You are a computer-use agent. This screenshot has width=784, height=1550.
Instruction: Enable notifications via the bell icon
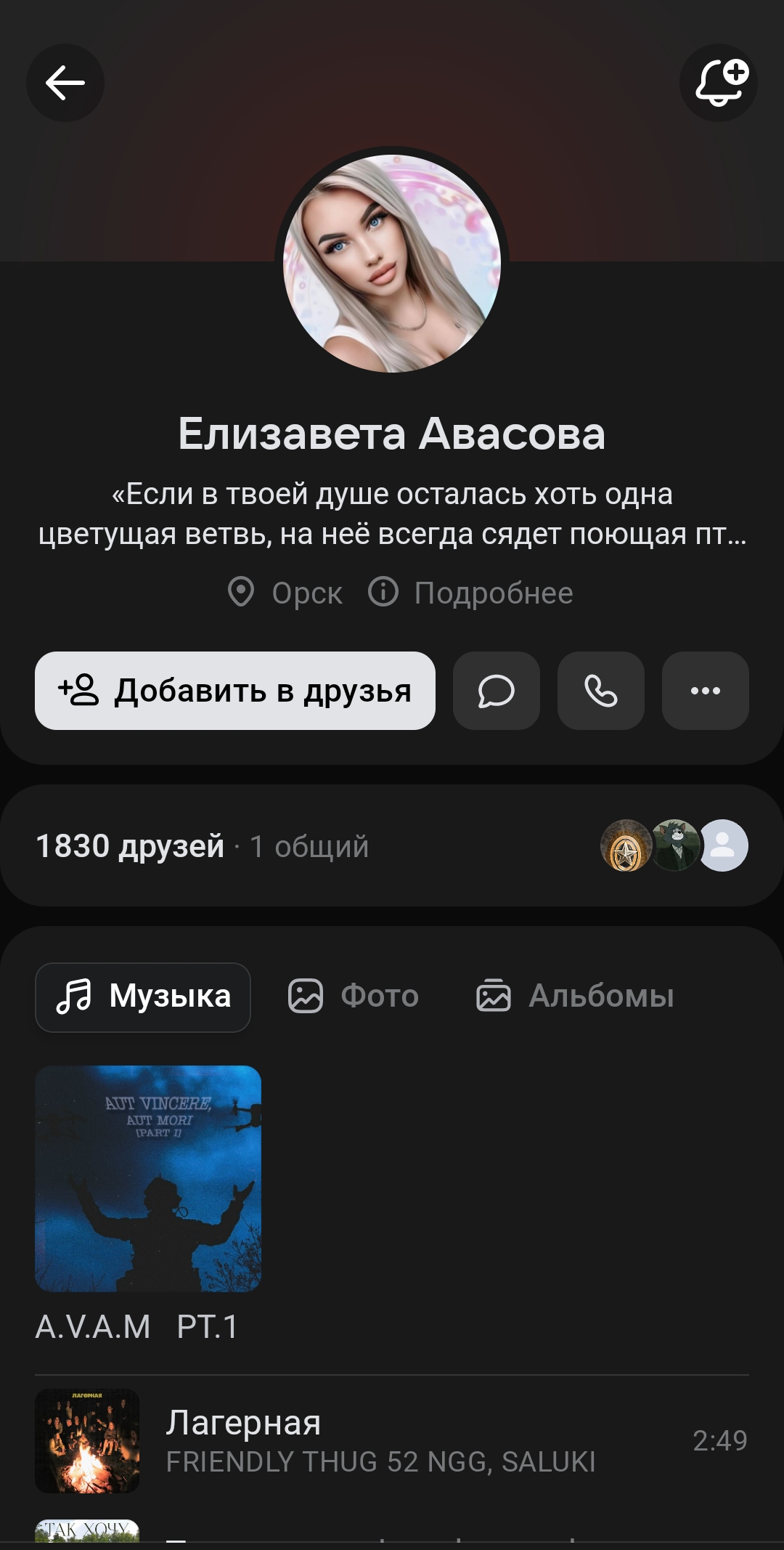click(x=718, y=83)
